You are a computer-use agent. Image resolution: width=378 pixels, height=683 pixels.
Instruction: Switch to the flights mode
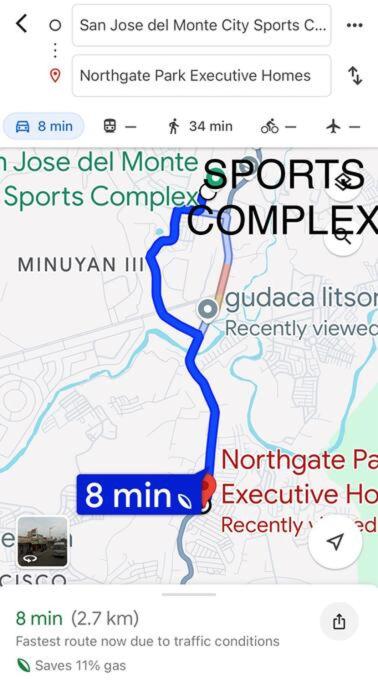point(343,127)
